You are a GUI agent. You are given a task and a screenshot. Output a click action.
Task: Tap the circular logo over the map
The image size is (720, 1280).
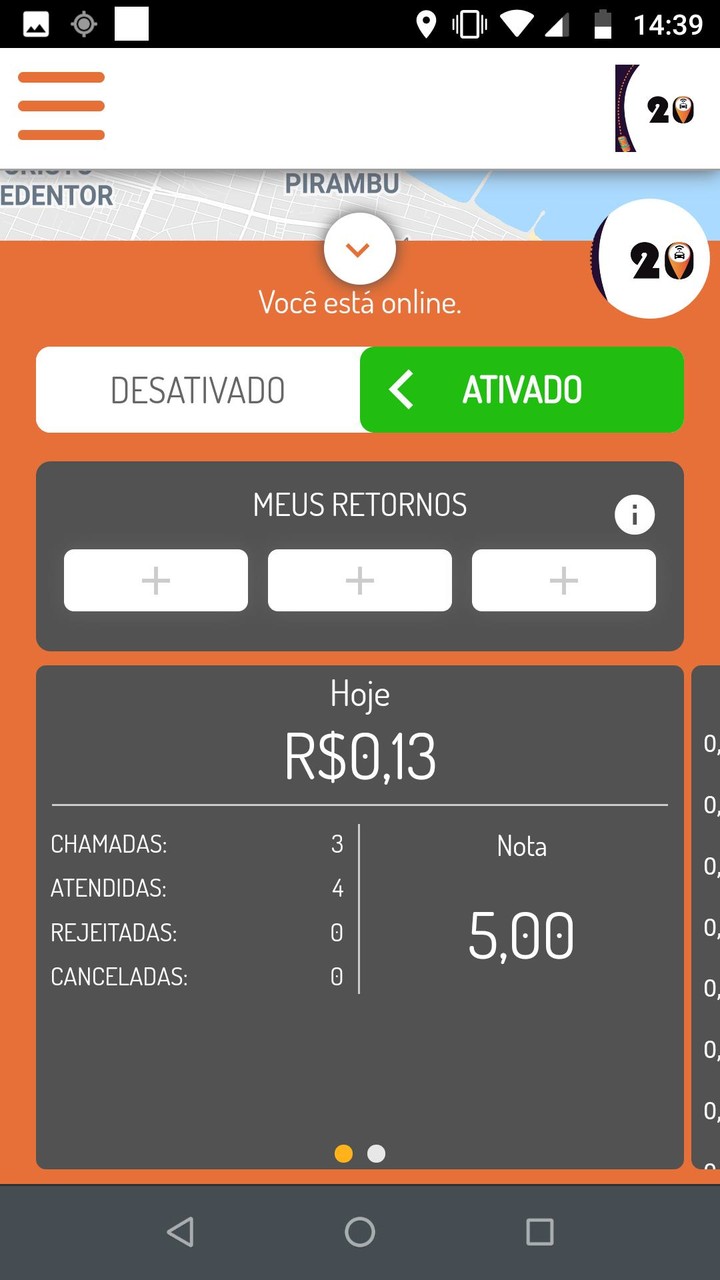pos(648,258)
